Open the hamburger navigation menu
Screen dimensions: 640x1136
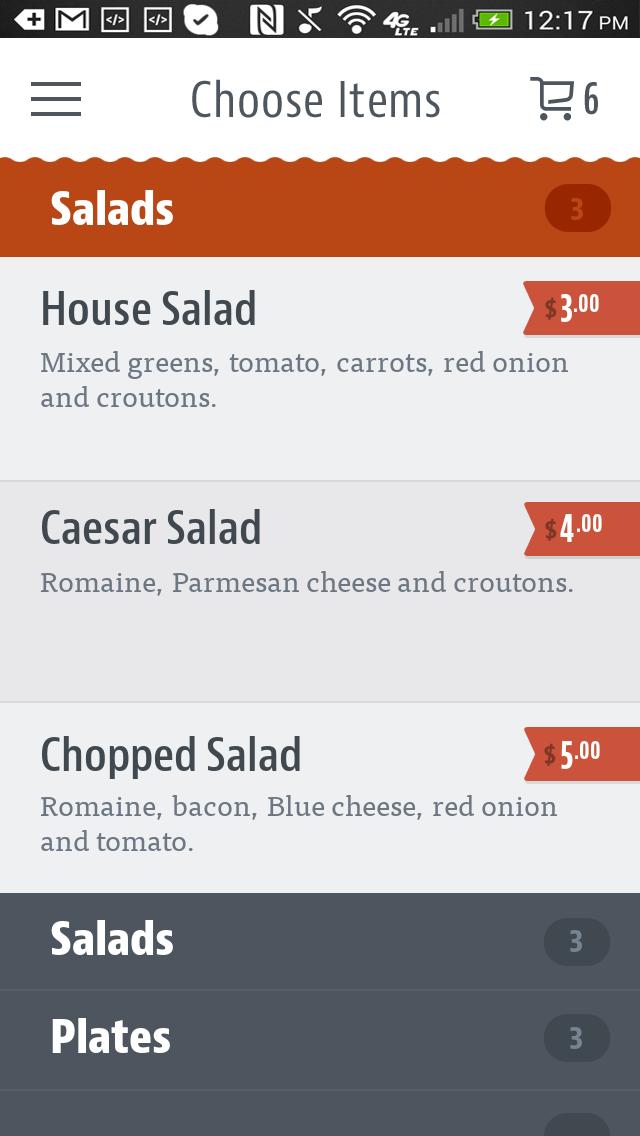pos(56,99)
